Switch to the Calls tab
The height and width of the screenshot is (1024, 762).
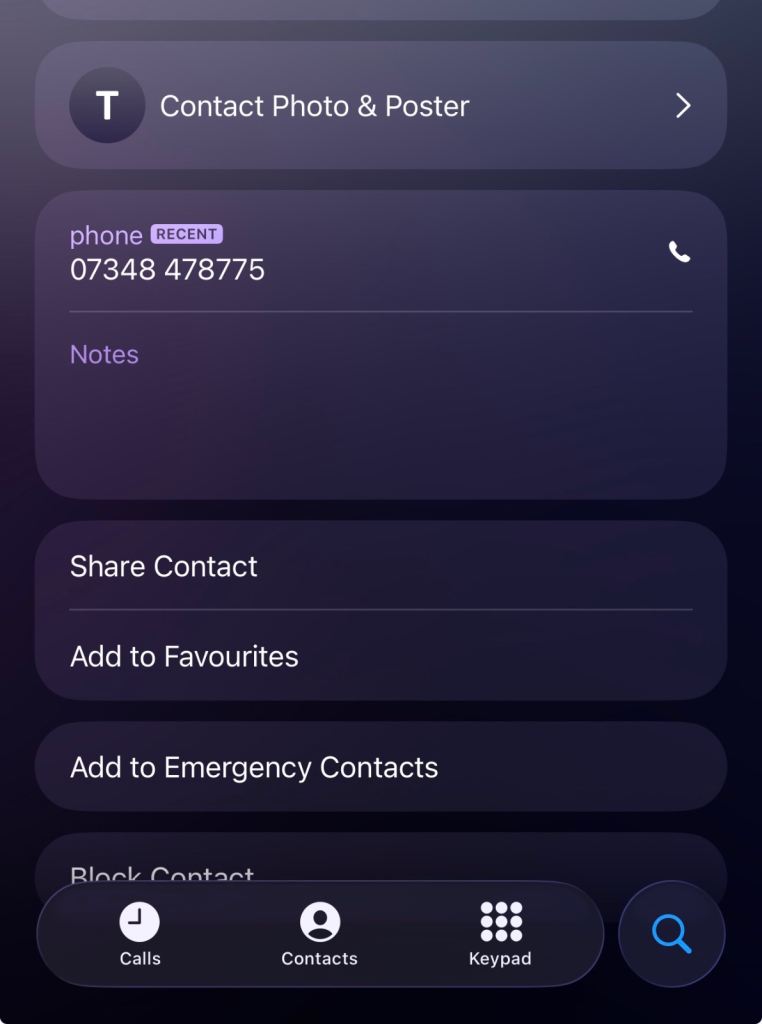(140, 934)
